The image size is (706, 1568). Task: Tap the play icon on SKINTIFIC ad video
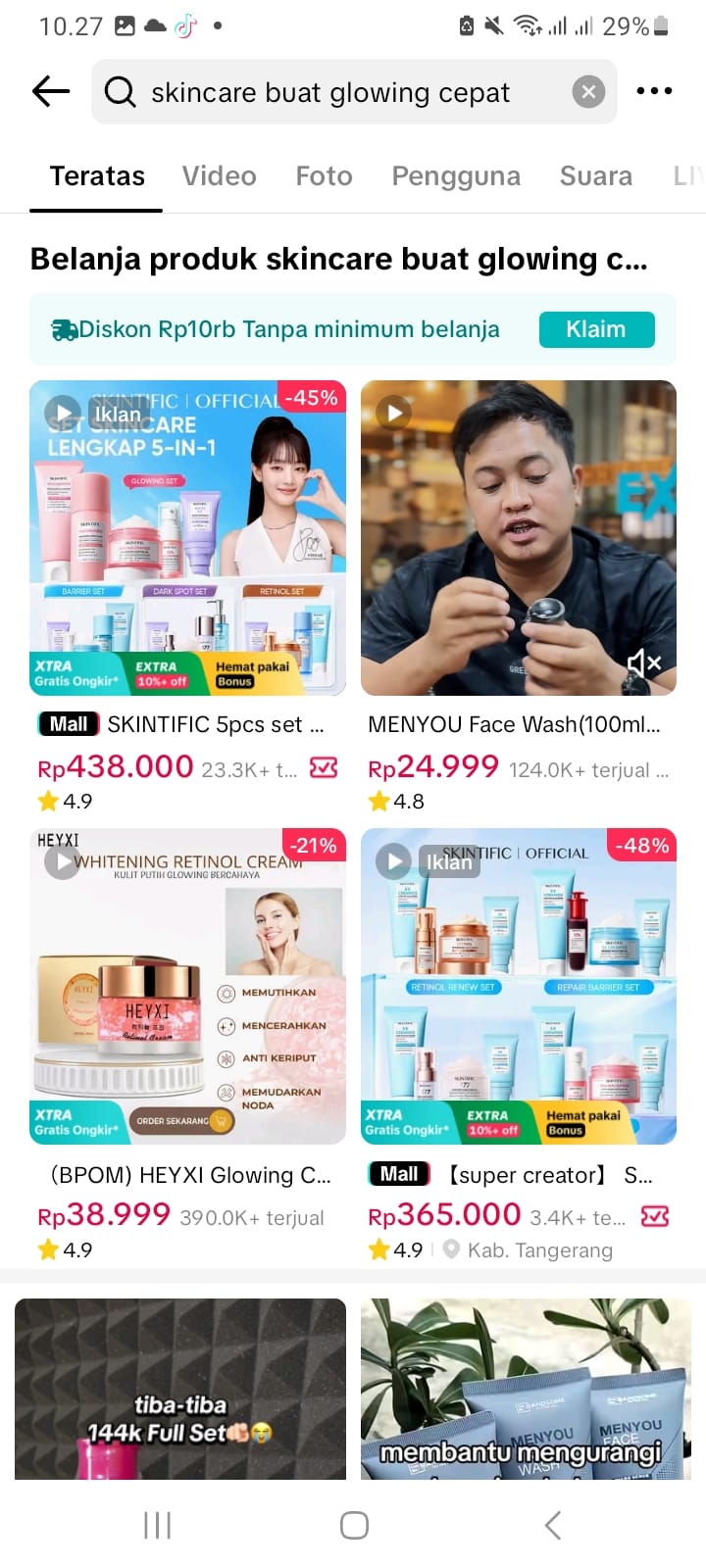(x=62, y=412)
